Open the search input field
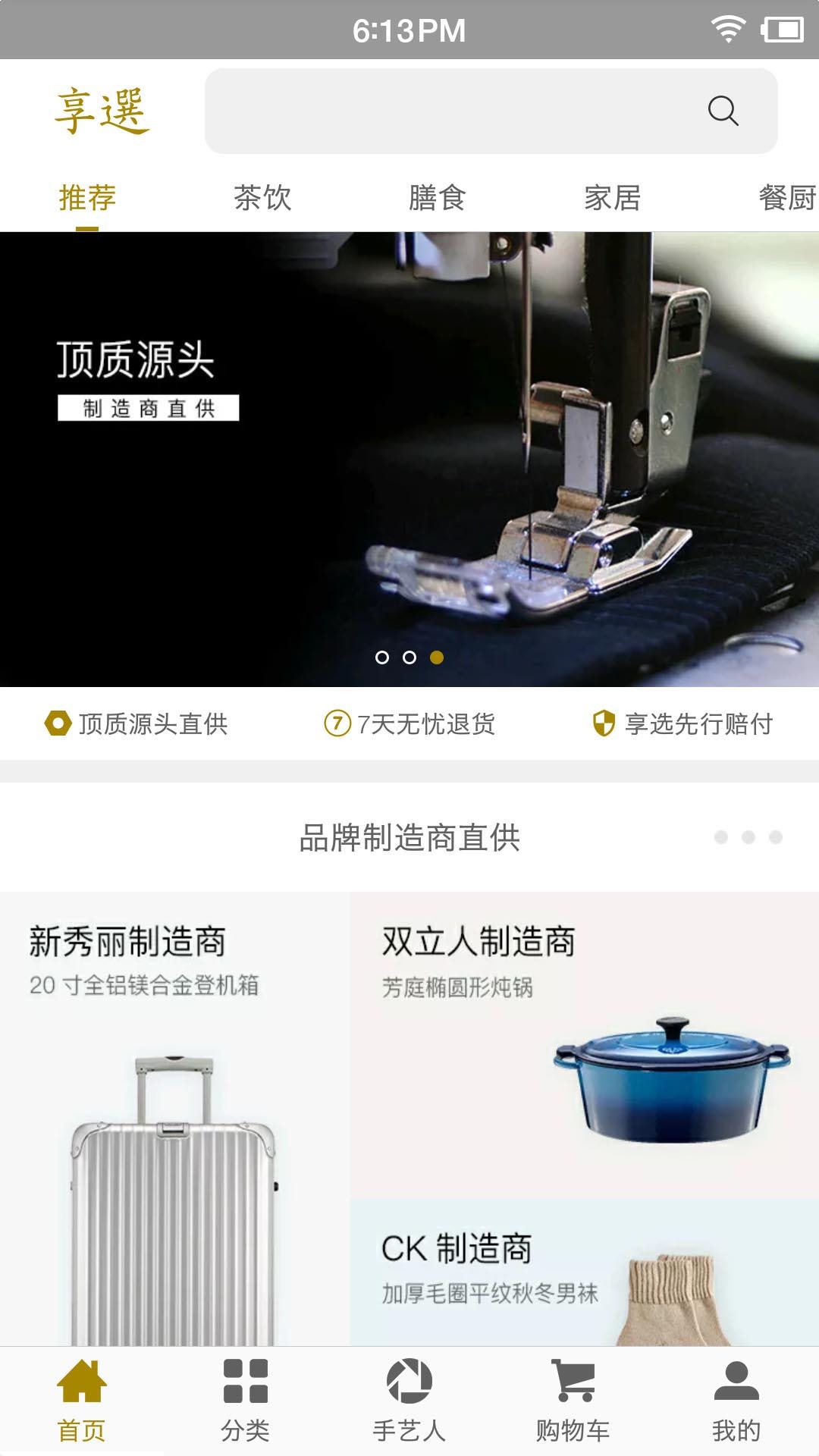The height and width of the screenshot is (1456, 819). click(455, 111)
